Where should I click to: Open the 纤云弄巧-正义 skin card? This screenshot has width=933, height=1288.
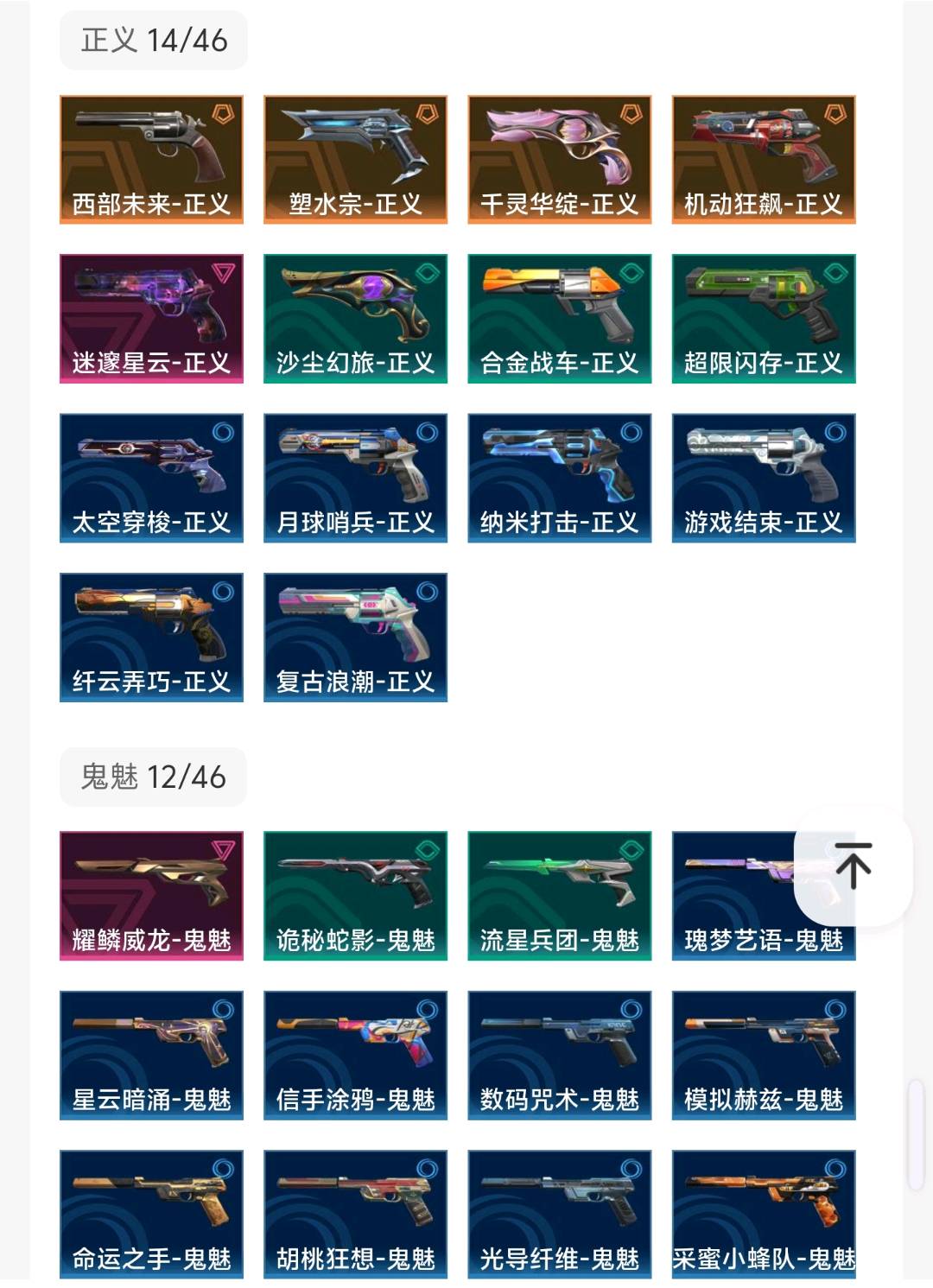[x=151, y=637]
